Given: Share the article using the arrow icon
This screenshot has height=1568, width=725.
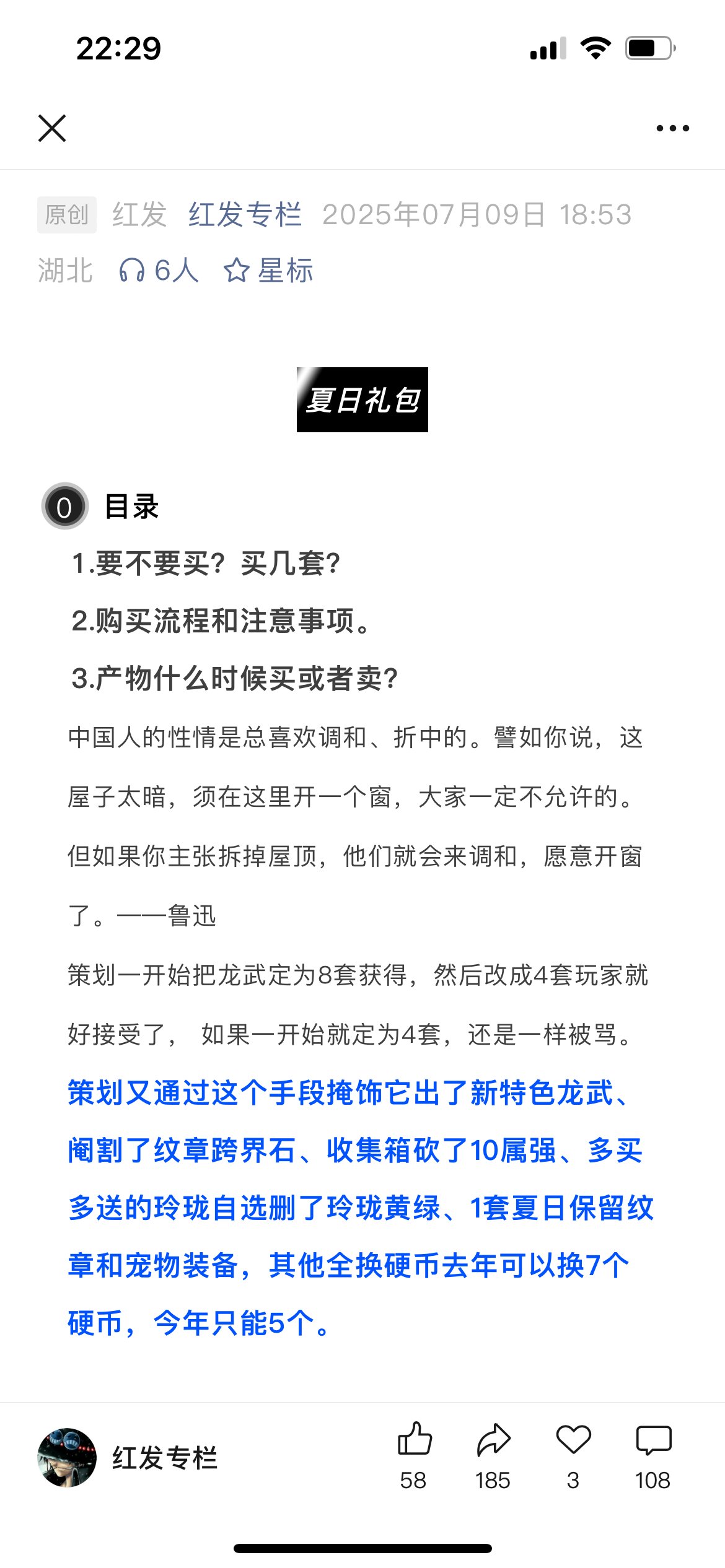Looking at the screenshot, I should click(x=493, y=1439).
